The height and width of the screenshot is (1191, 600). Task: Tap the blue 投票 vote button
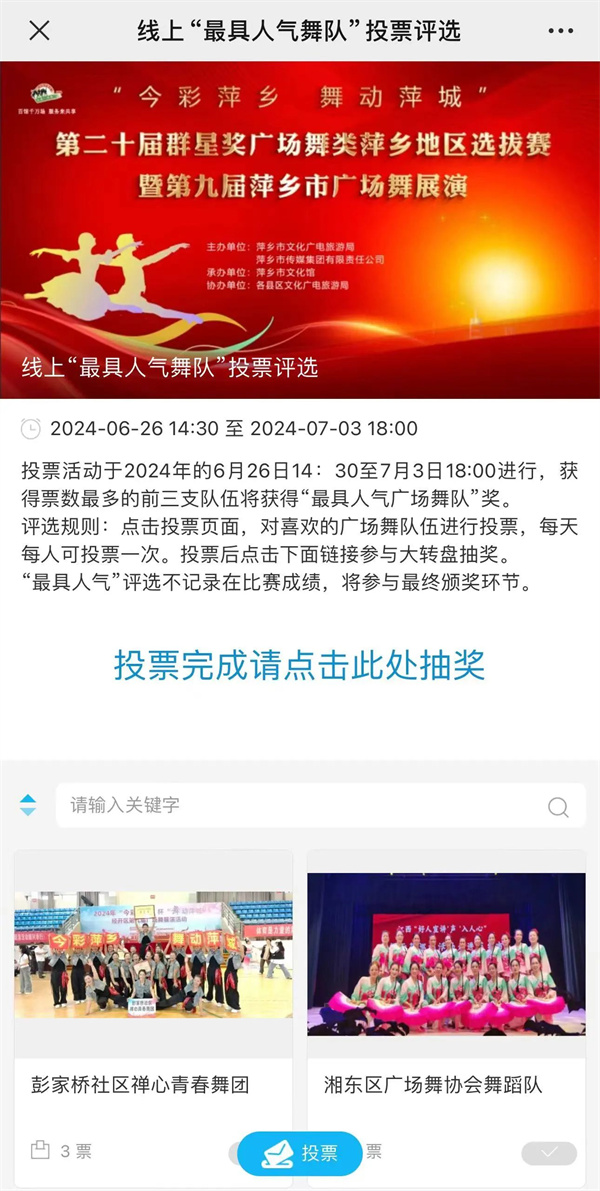300,1153
